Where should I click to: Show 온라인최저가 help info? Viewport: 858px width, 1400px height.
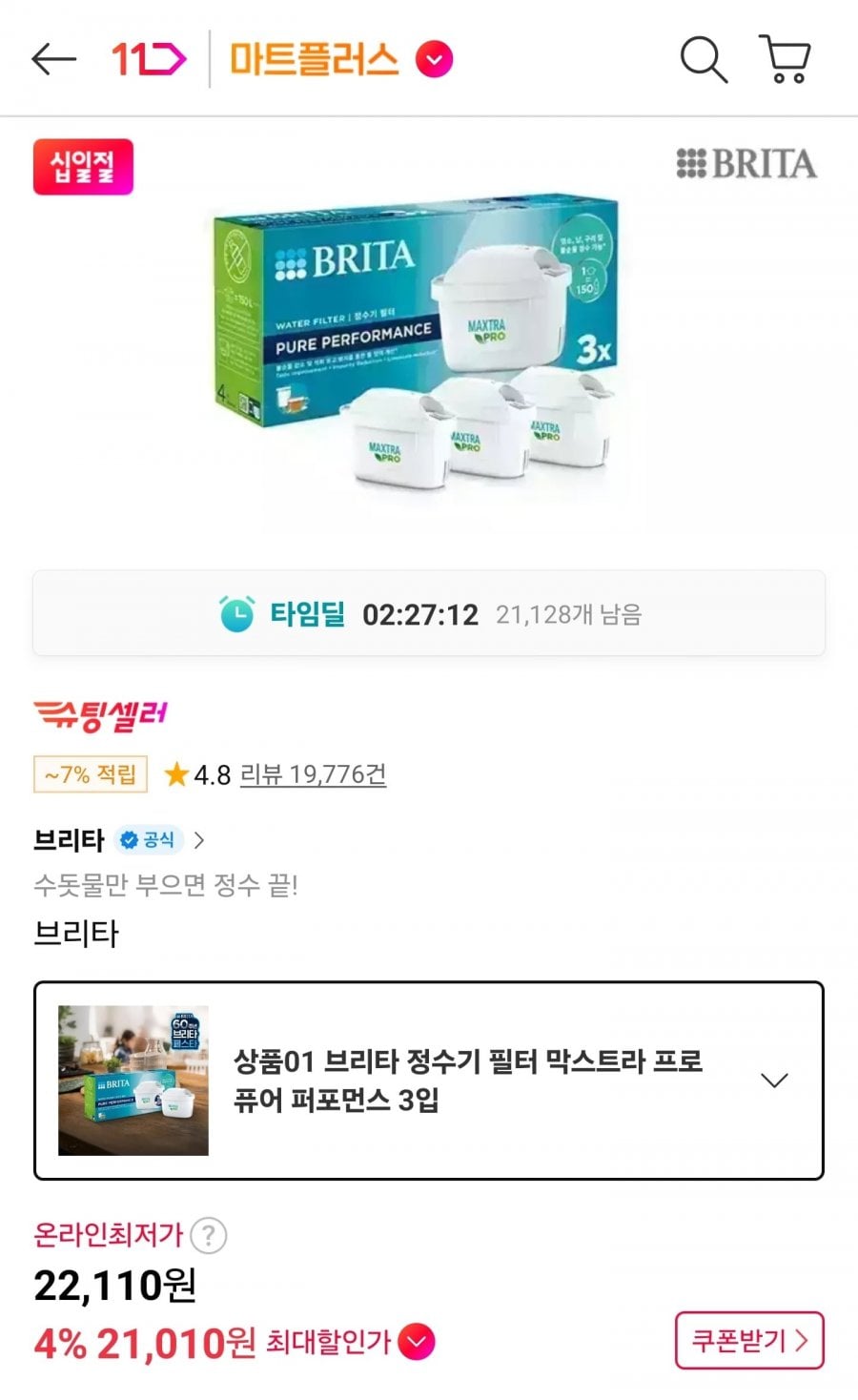point(209,1235)
